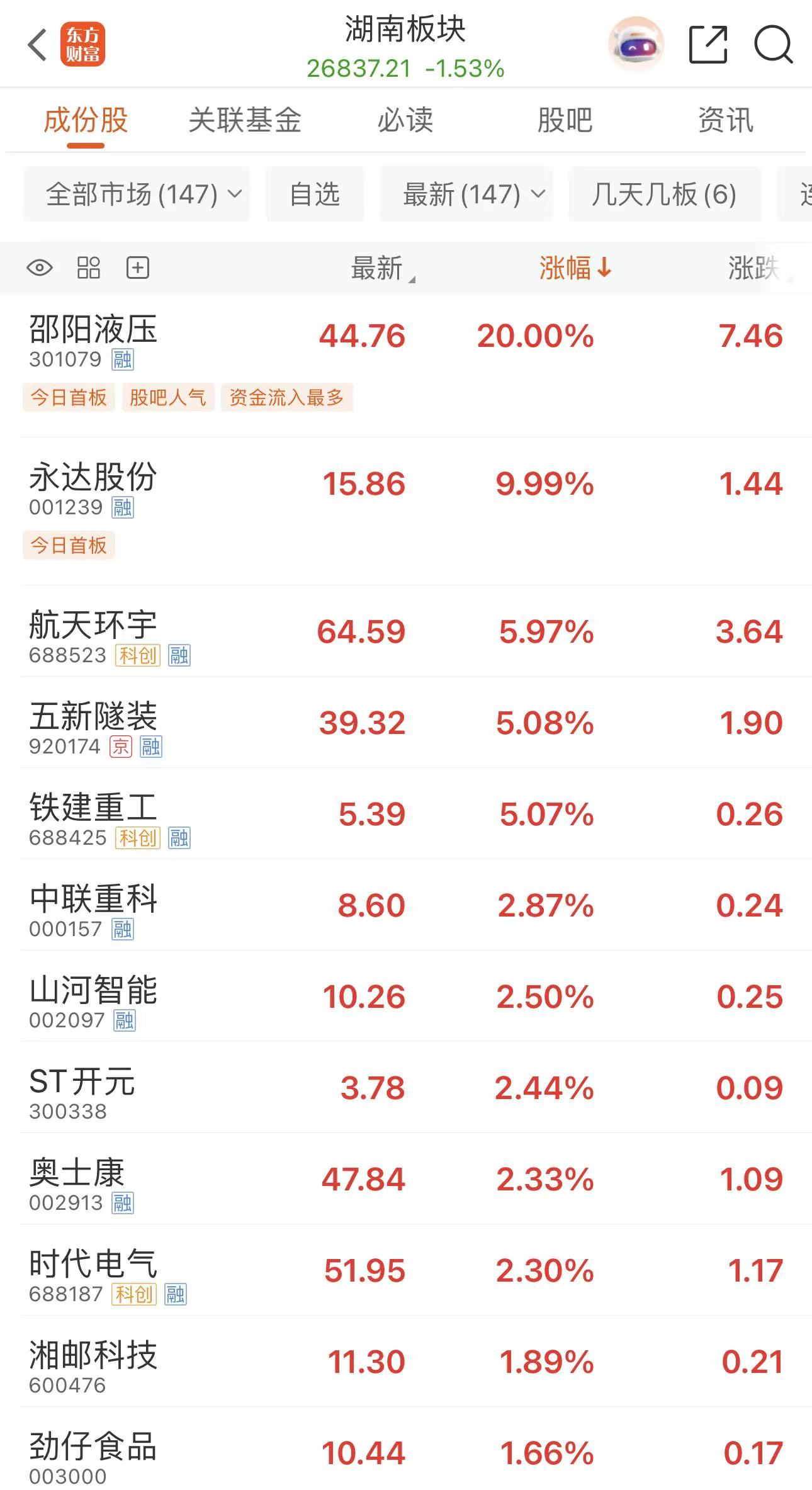The image size is (812, 1490).
Task: Toggle the 几天几板 (6) filter
Action: 664,195
